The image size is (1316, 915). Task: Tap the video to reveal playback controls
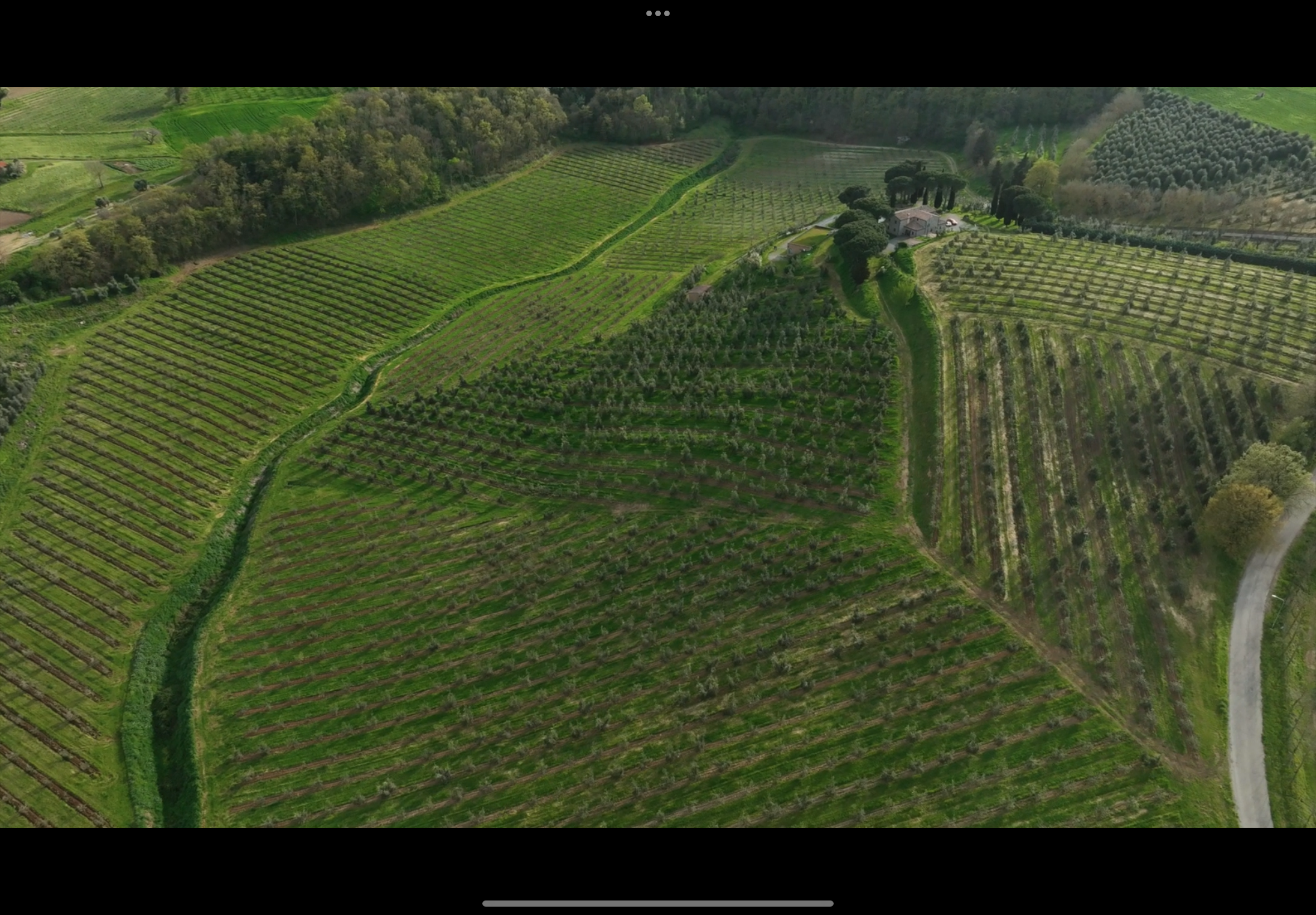click(657, 457)
